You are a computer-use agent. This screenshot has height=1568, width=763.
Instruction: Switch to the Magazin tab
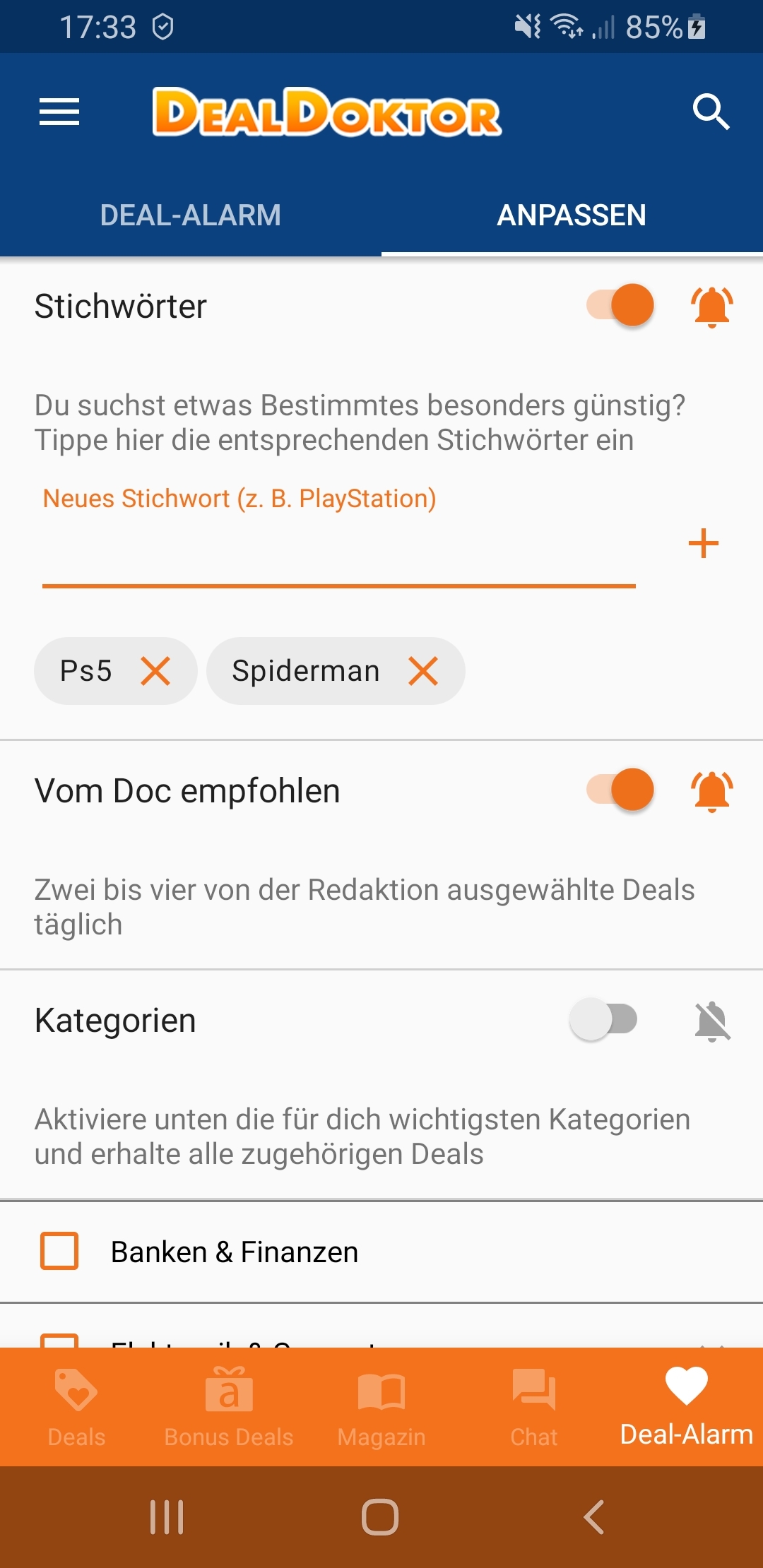381,1407
